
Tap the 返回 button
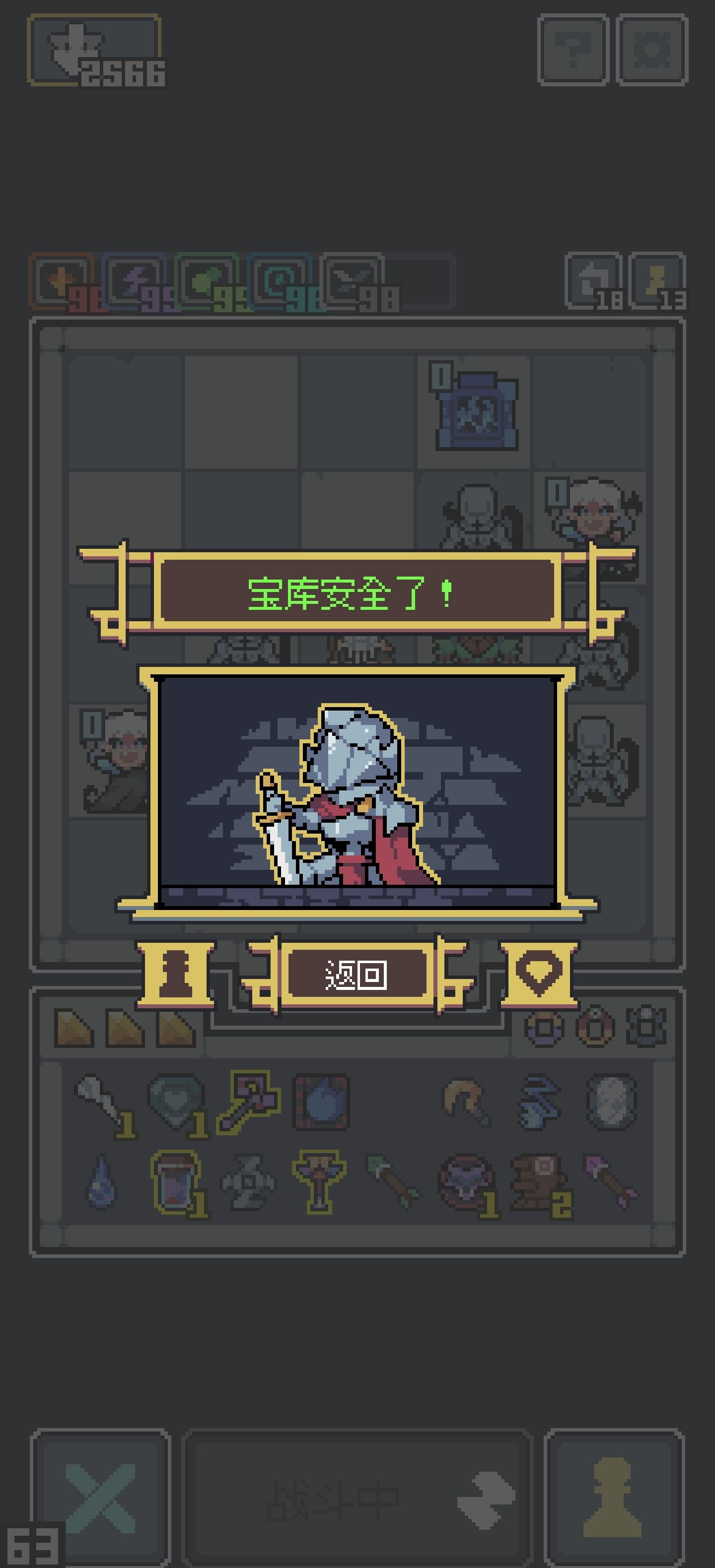(x=357, y=975)
